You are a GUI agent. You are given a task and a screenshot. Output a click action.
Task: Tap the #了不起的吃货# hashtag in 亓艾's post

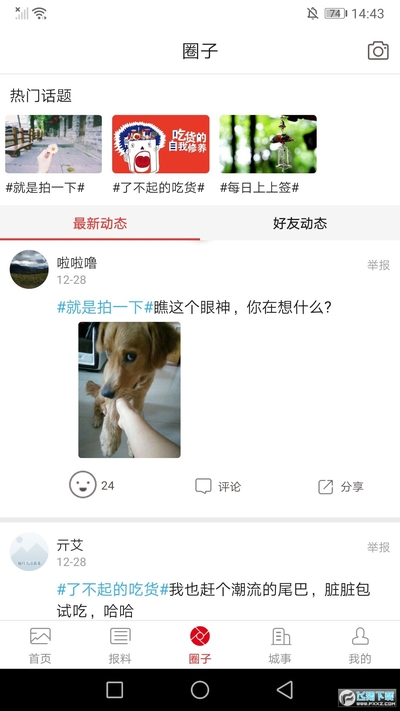click(112, 589)
